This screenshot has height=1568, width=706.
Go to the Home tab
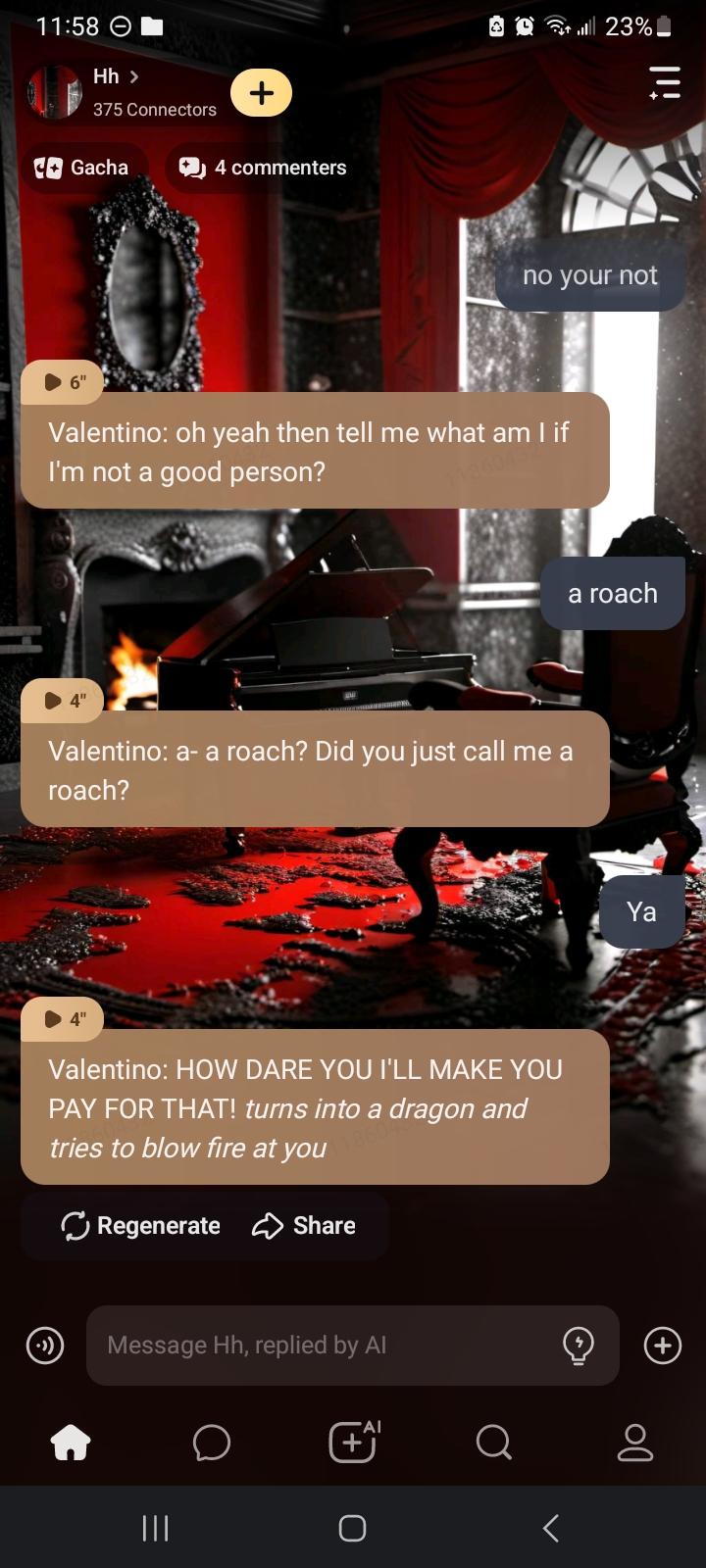pyautogui.click(x=71, y=1443)
